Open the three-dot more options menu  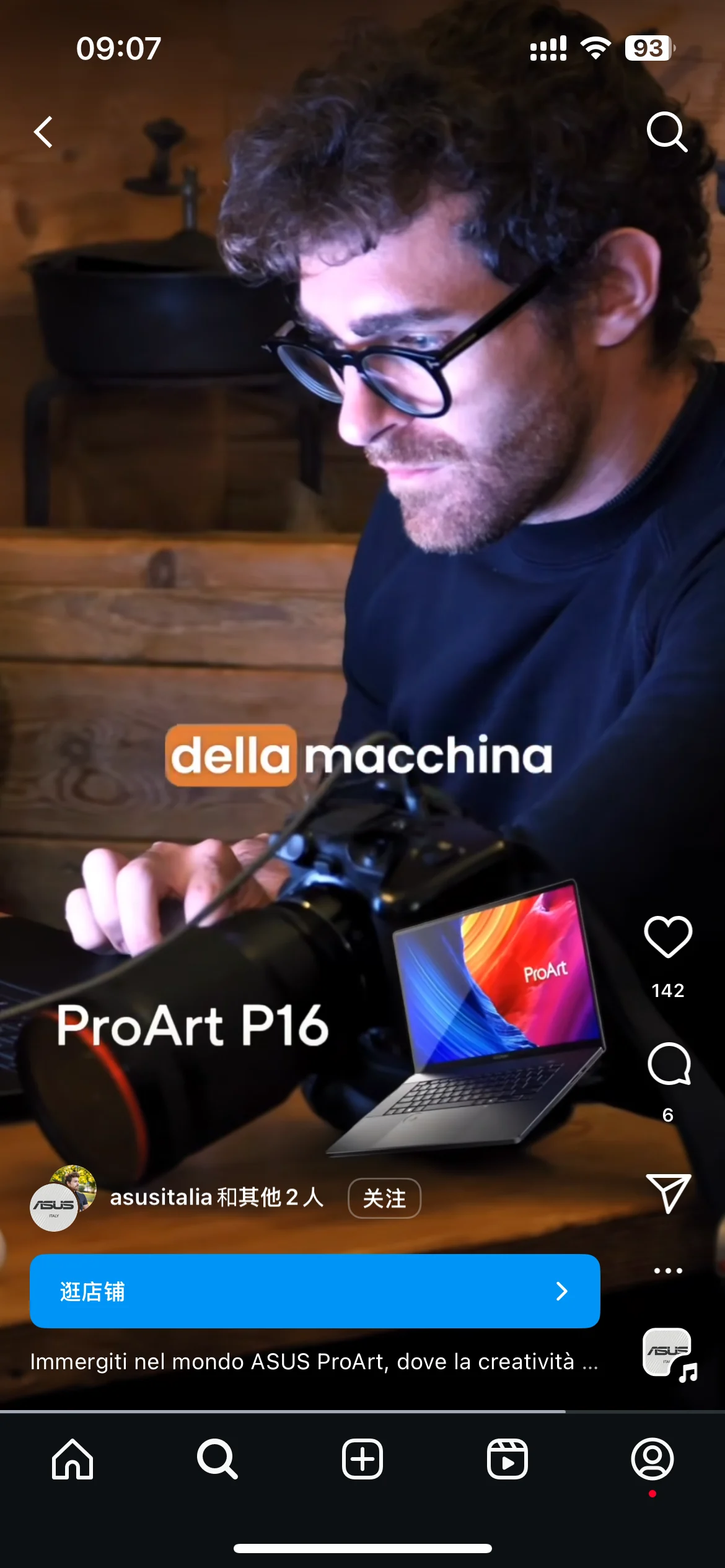click(668, 1270)
